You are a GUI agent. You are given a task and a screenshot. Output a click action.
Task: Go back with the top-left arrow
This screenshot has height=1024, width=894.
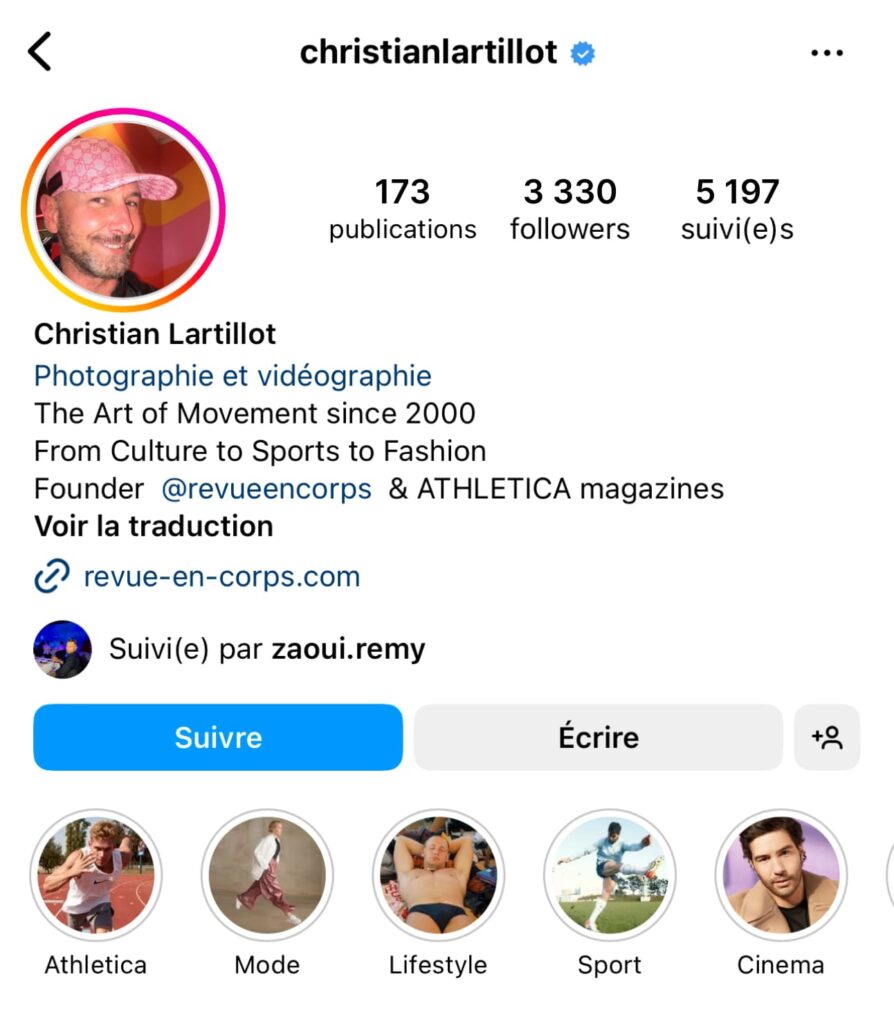(39, 52)
